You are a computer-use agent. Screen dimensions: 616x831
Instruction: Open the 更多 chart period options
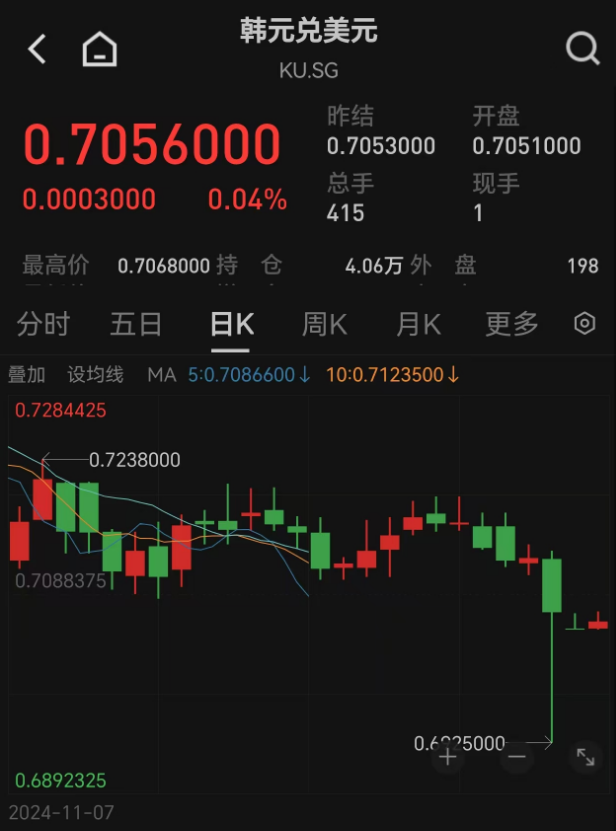coord(511,324)
